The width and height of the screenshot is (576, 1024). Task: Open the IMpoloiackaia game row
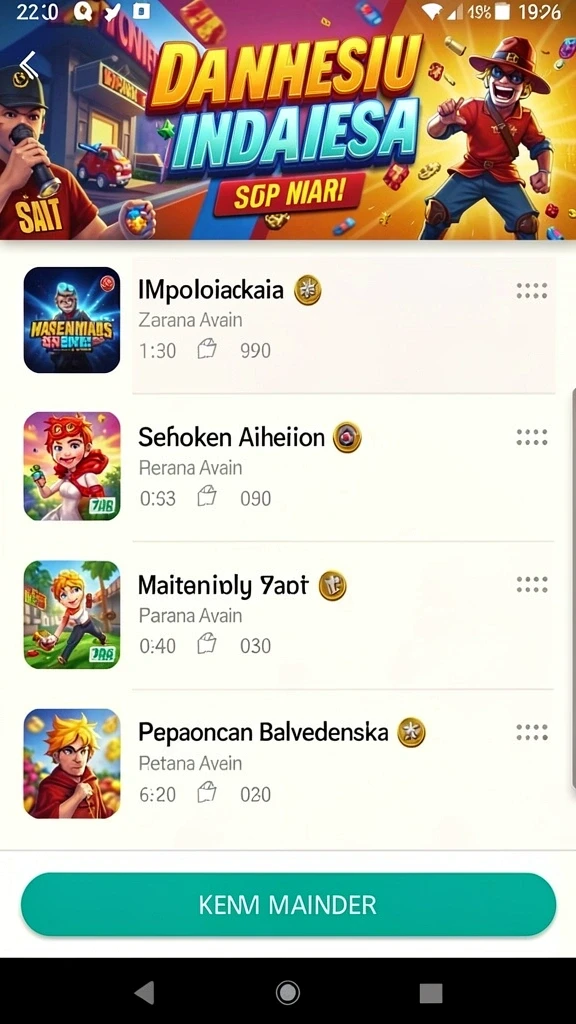point(288,320)
